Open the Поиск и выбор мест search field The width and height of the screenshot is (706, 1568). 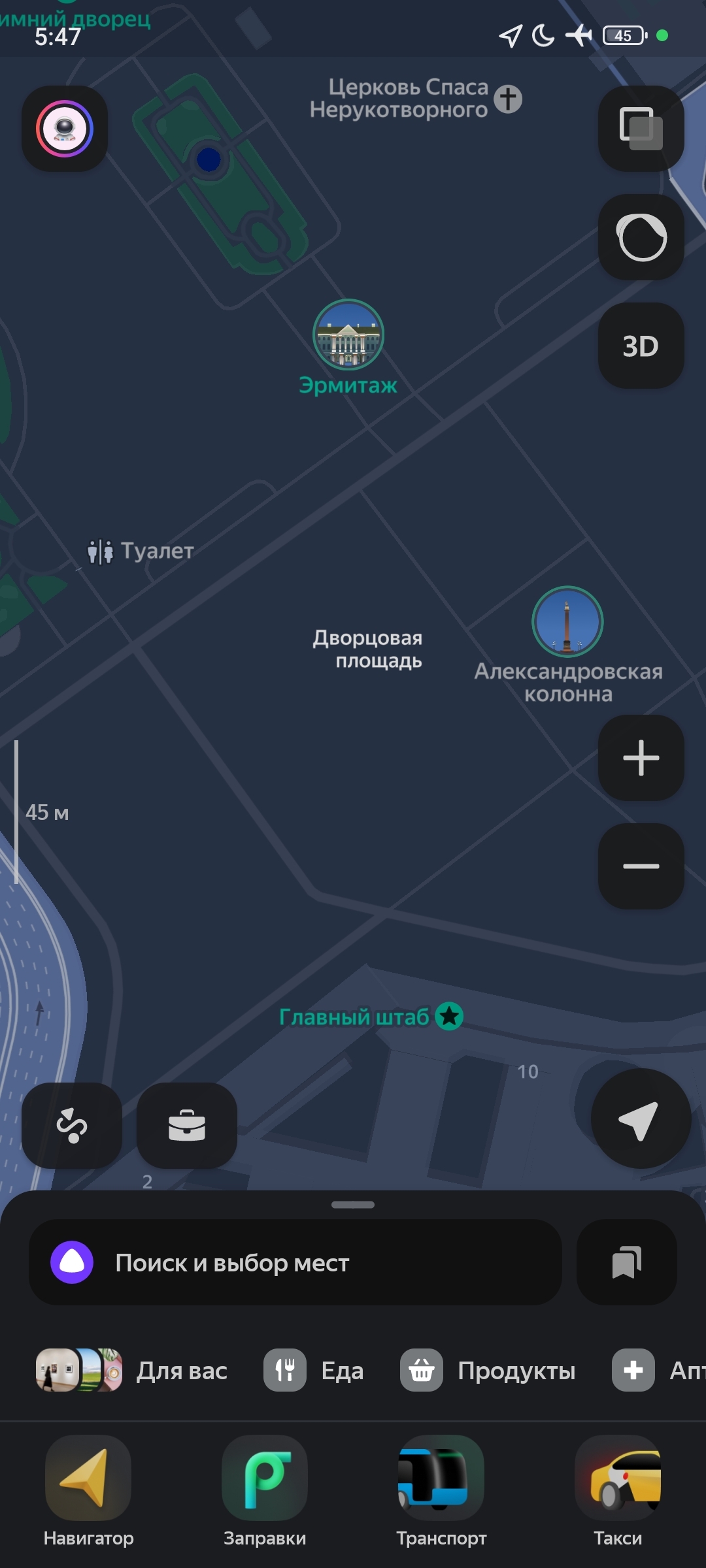click(x=295, y=1262)
